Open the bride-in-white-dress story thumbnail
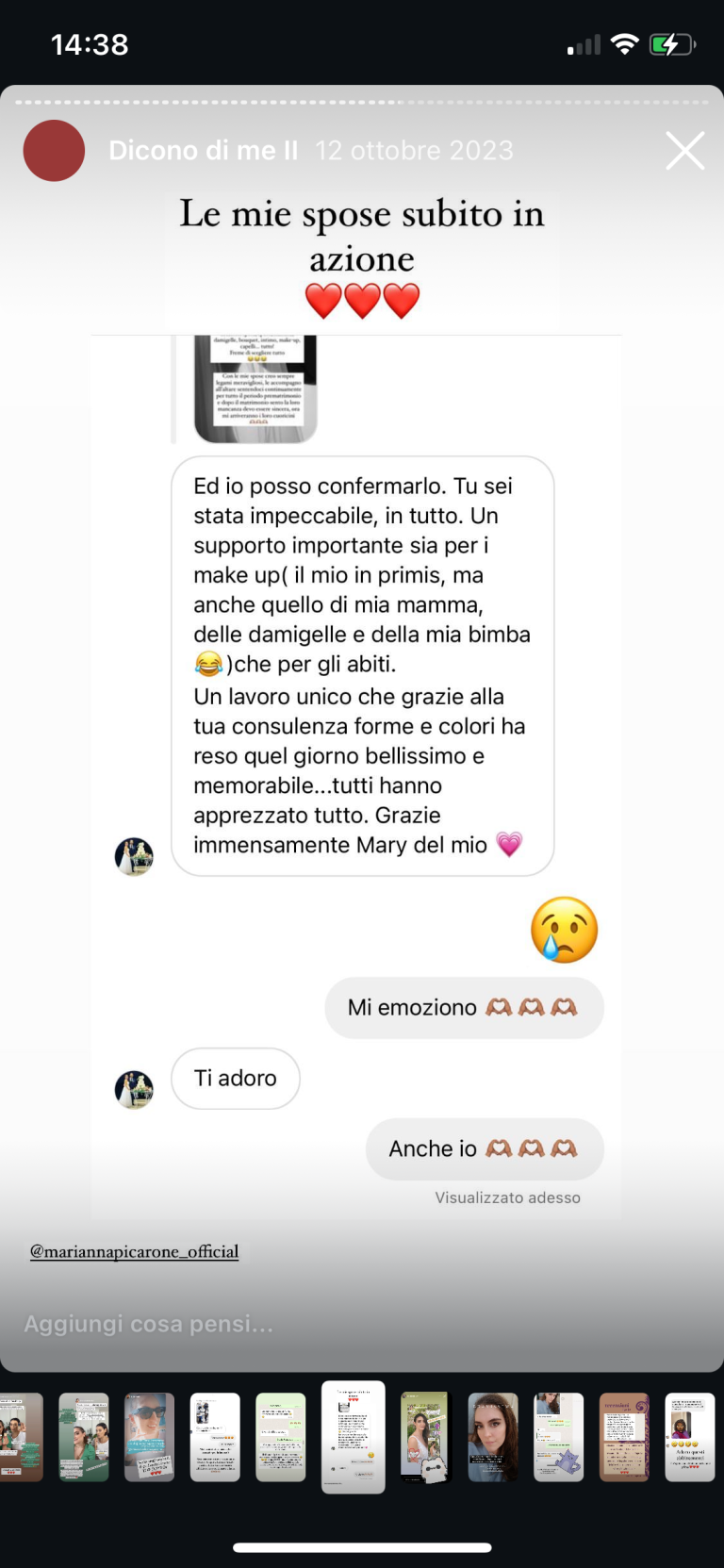724x1568 pixels. coord(425,1437)
